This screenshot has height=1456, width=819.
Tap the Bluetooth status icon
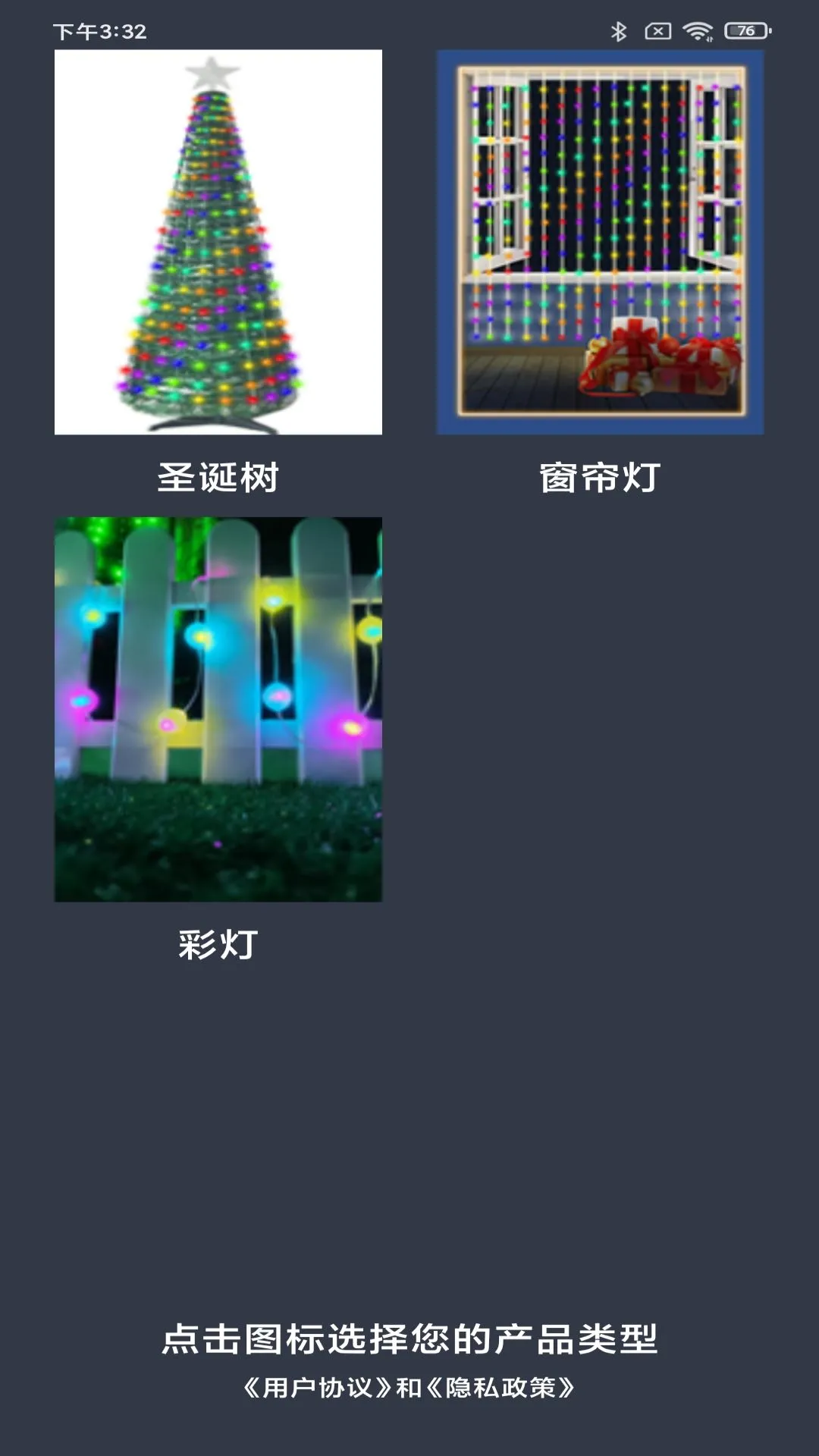click(620, 29)
